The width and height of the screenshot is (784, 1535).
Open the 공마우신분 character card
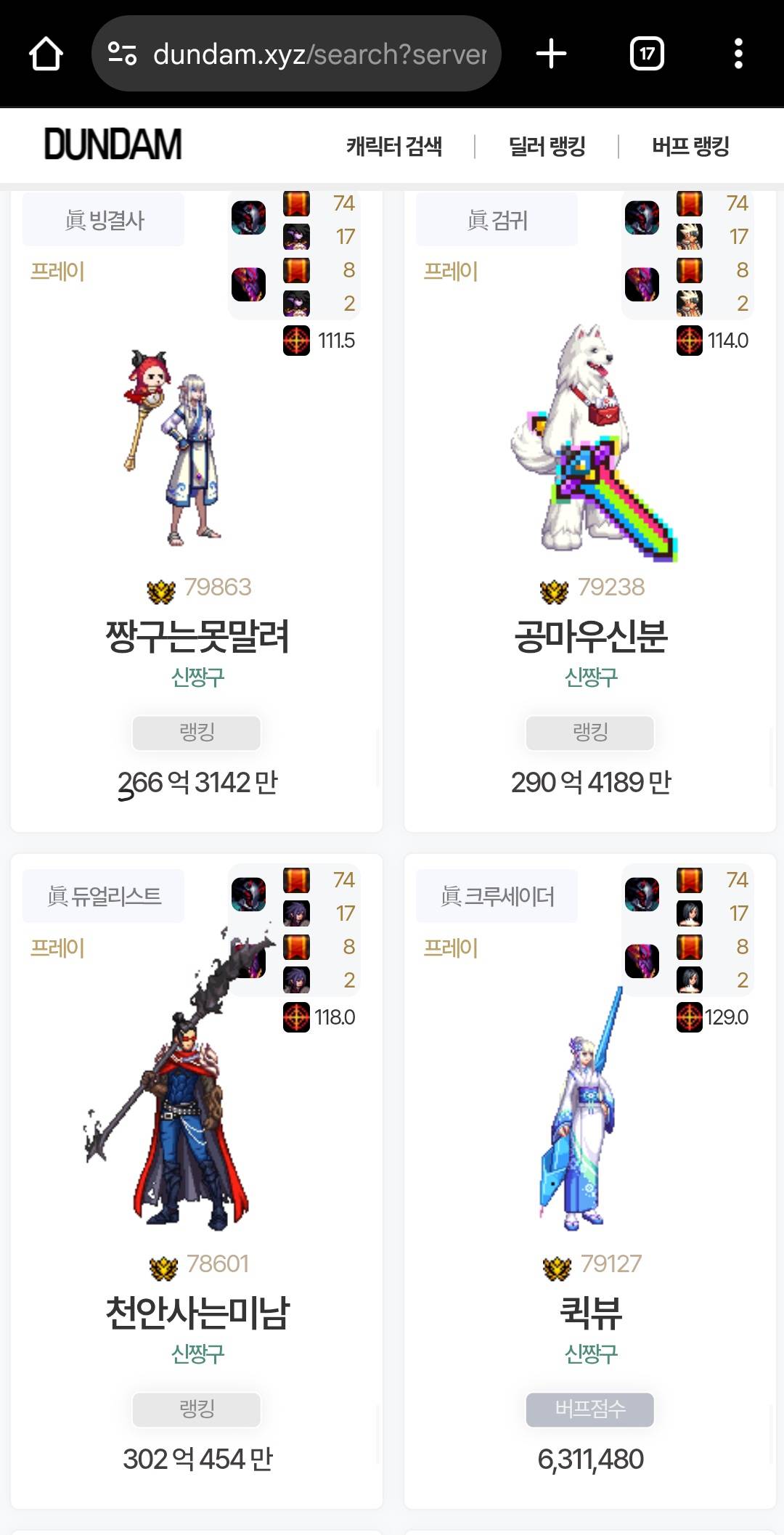[x=590, y=636]
